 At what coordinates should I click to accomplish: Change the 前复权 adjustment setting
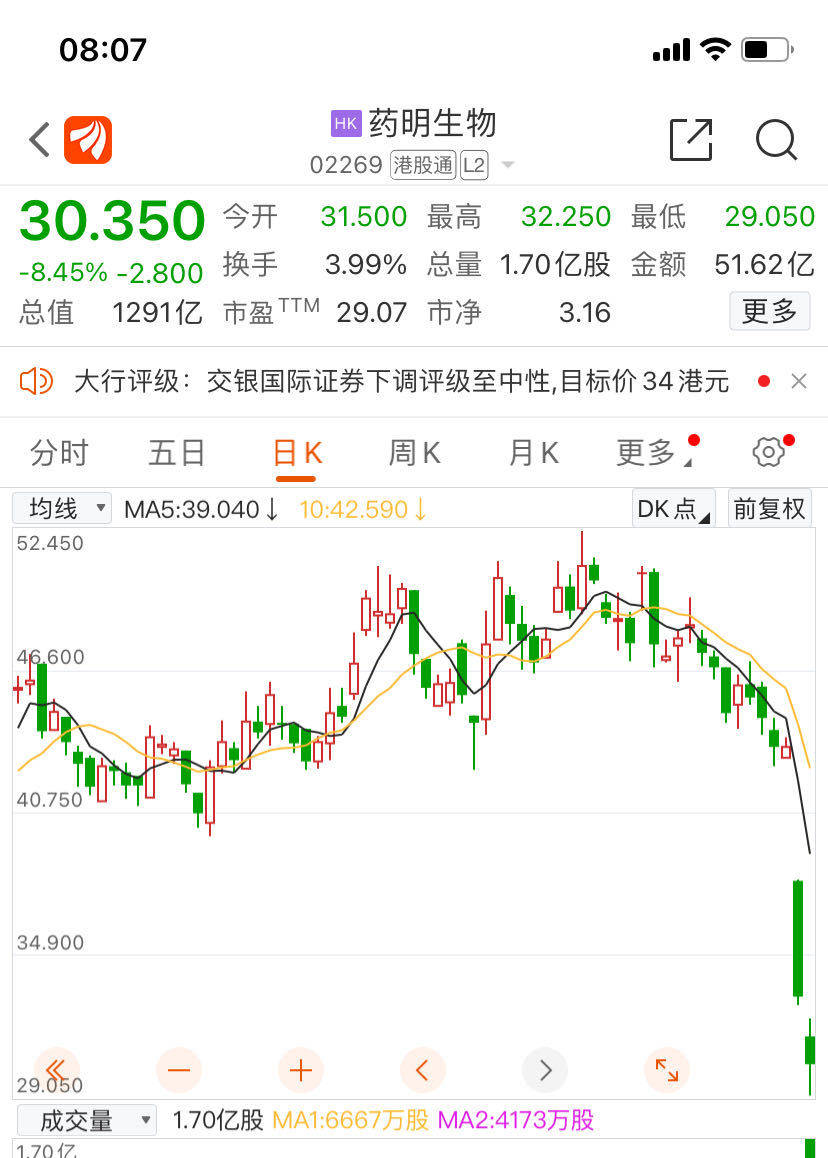(x=769, y=509)
